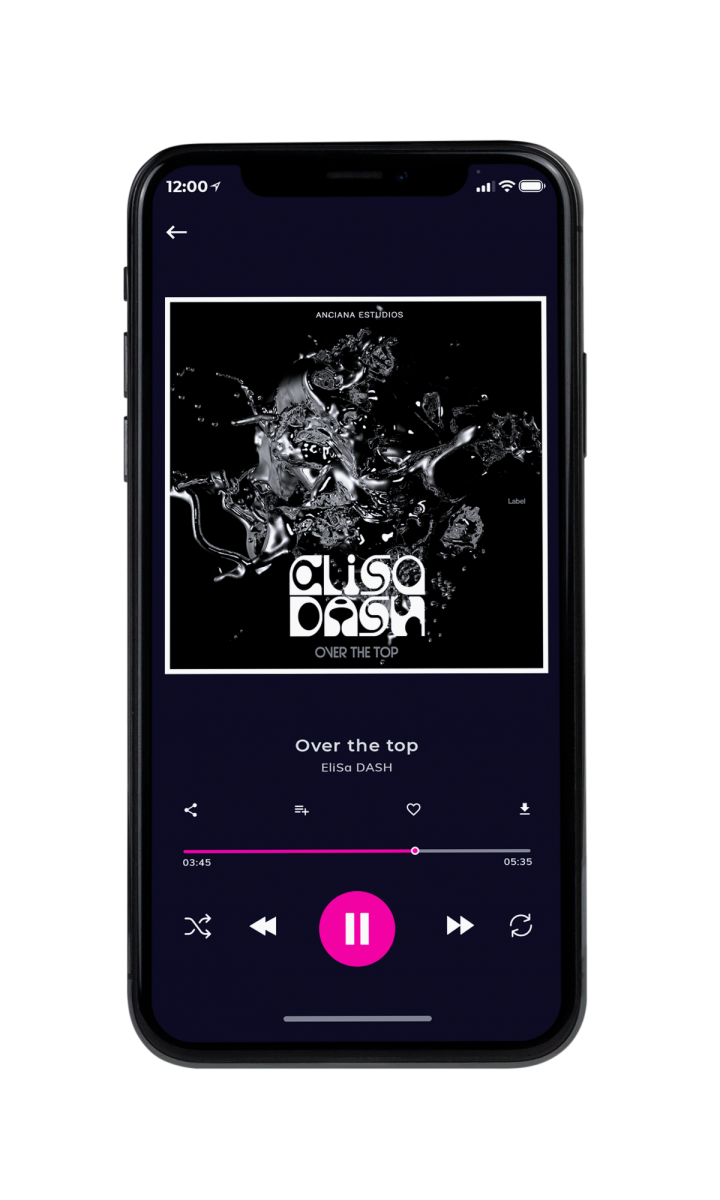Enable shuffle mode
Viewport: 720px width, 1200px height.
(197, 927)
